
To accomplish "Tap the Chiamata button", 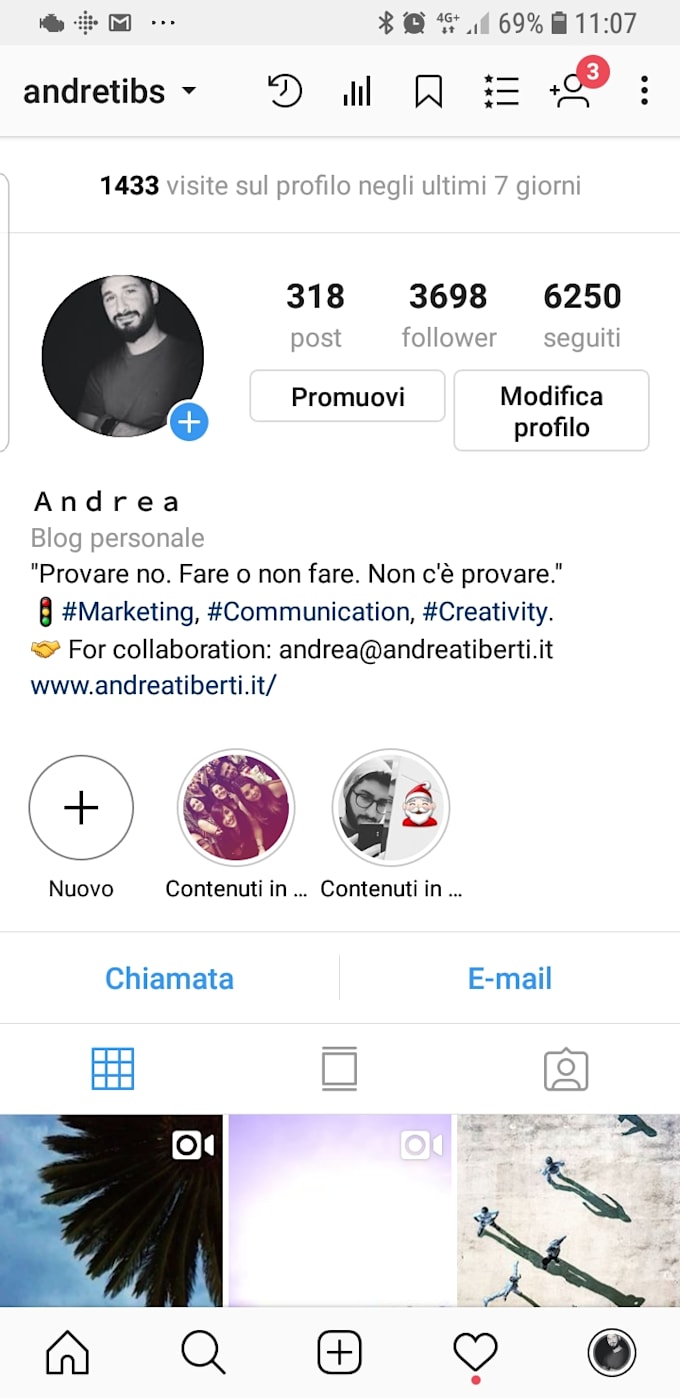I will (x=170, y=978).
